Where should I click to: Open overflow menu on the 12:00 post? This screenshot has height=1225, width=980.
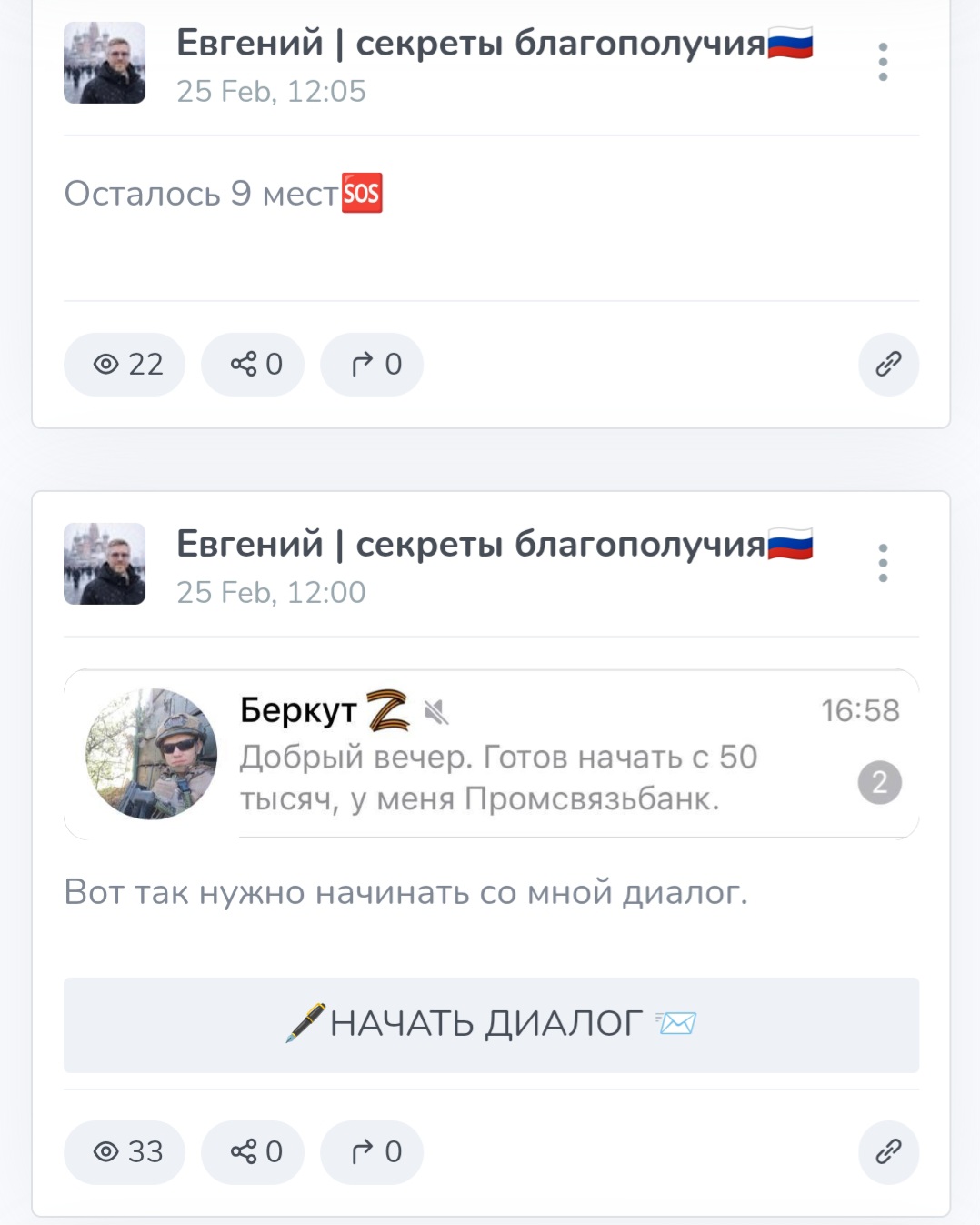pyautogui.click(x=883, y=564)
